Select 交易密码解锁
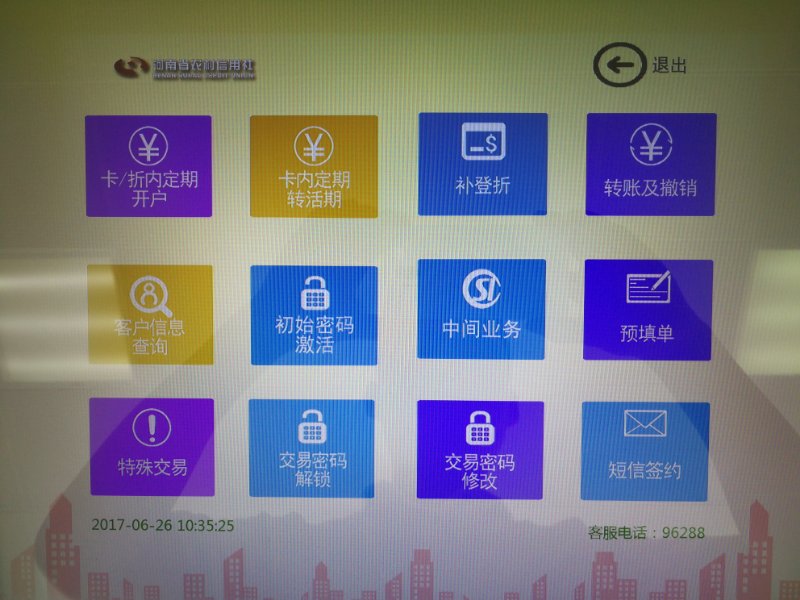The image size is (800, 600). [x=312, y=448]
